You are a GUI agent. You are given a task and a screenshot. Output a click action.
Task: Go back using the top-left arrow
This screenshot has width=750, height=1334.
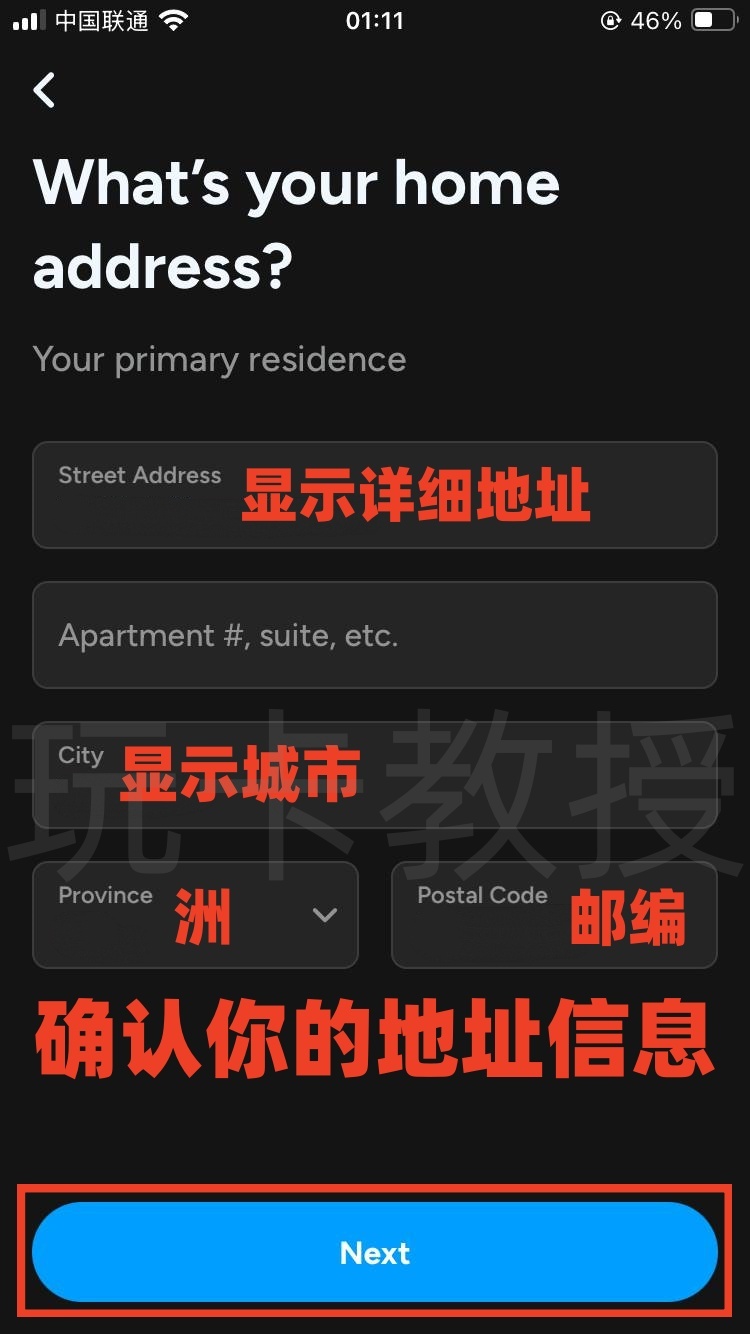(x=45, y=91)
